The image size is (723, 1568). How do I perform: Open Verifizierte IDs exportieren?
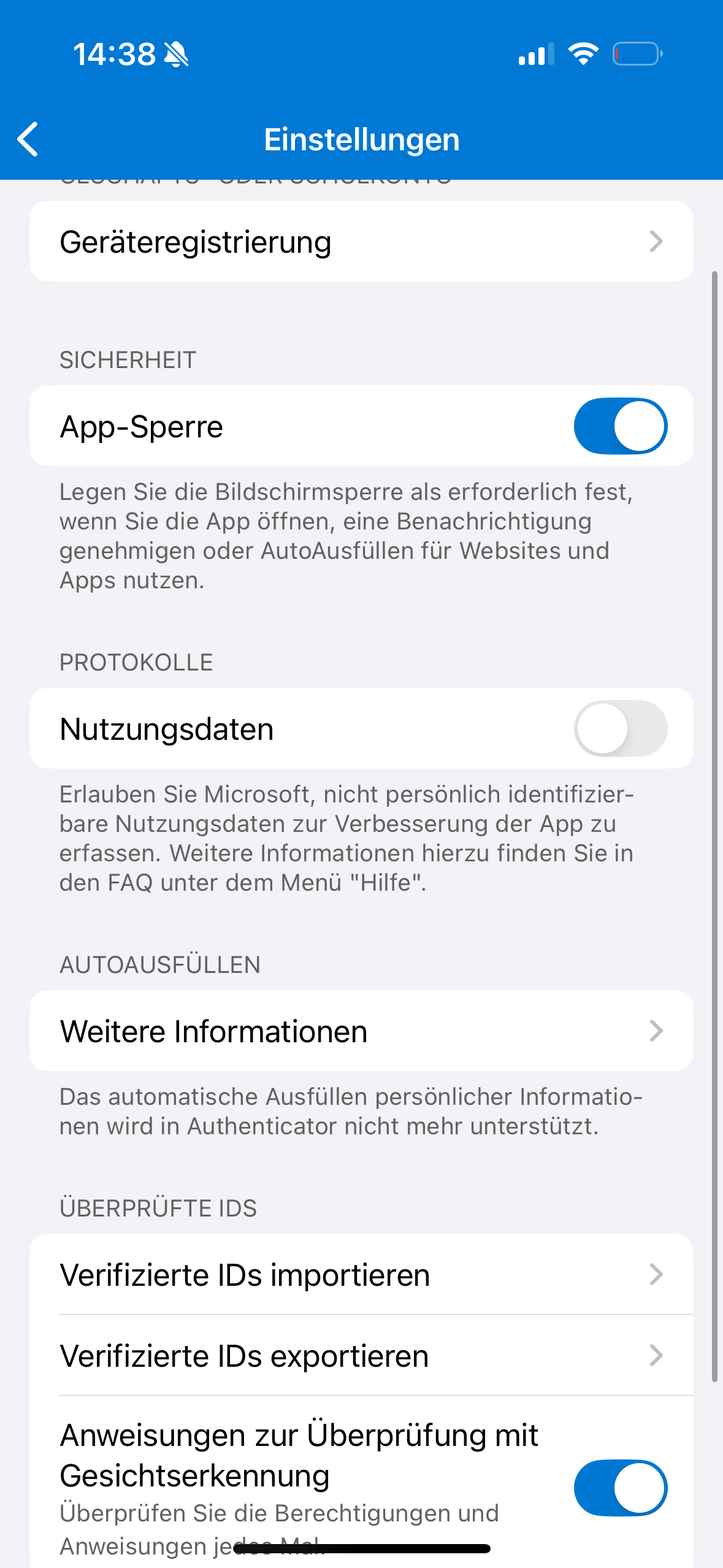click(x=361, y=1356)
